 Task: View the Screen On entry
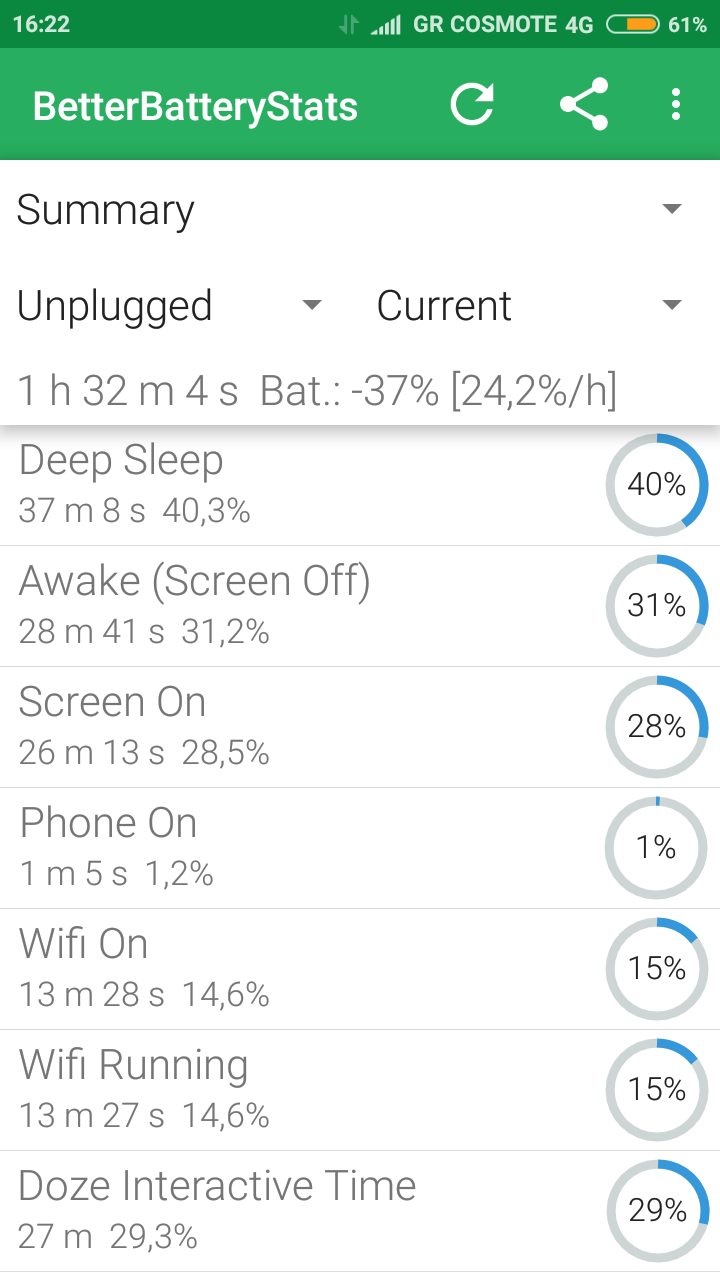(300, 727)
